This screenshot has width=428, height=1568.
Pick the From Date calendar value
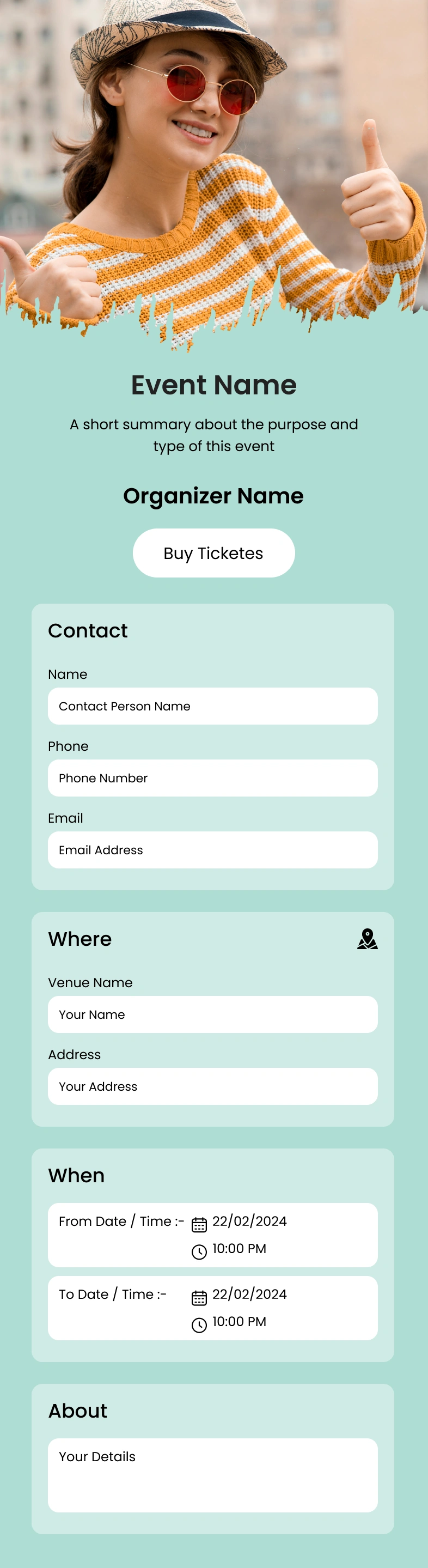[x=249, y=1221]
